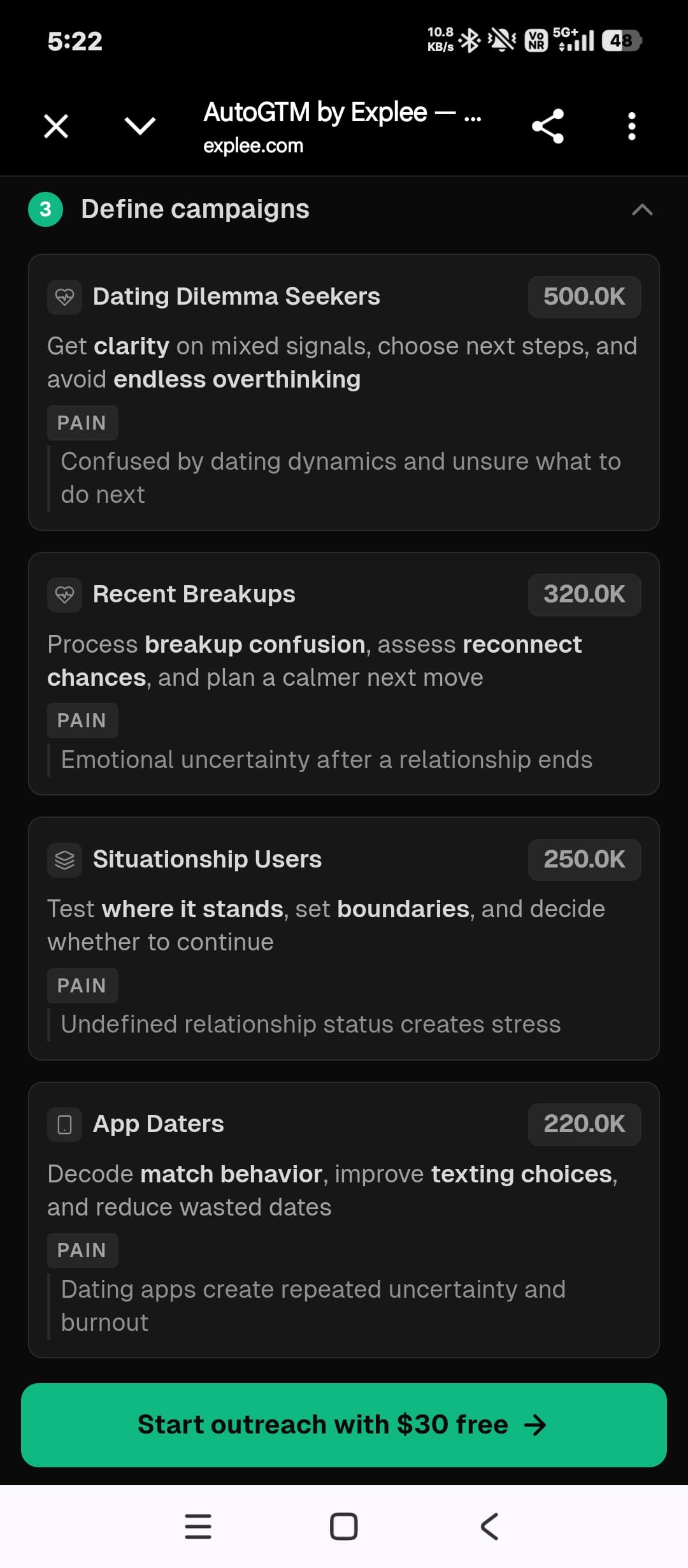Go back using the system back button
688x1568 pixels.
click(x=489, y=1526)
